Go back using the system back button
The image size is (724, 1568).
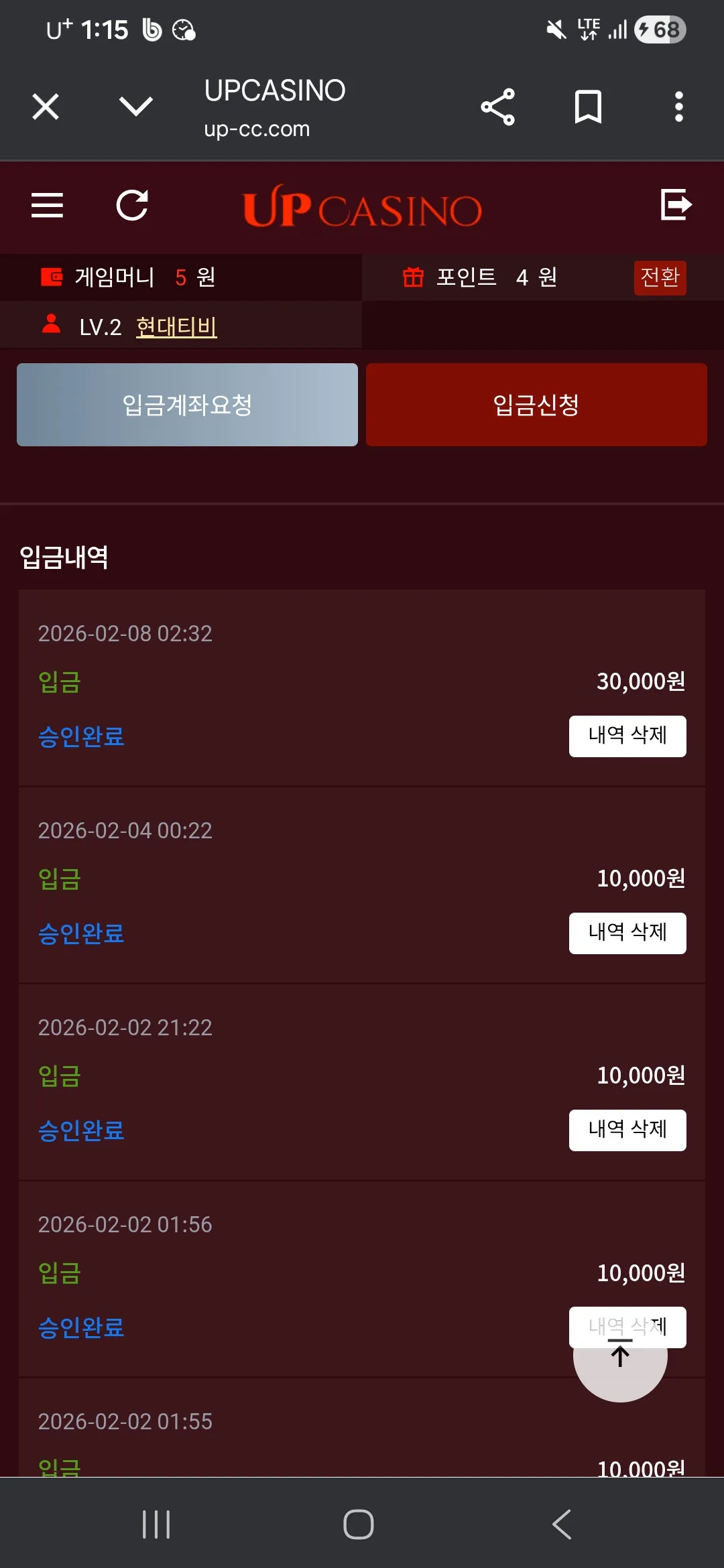pos(562,1524)
